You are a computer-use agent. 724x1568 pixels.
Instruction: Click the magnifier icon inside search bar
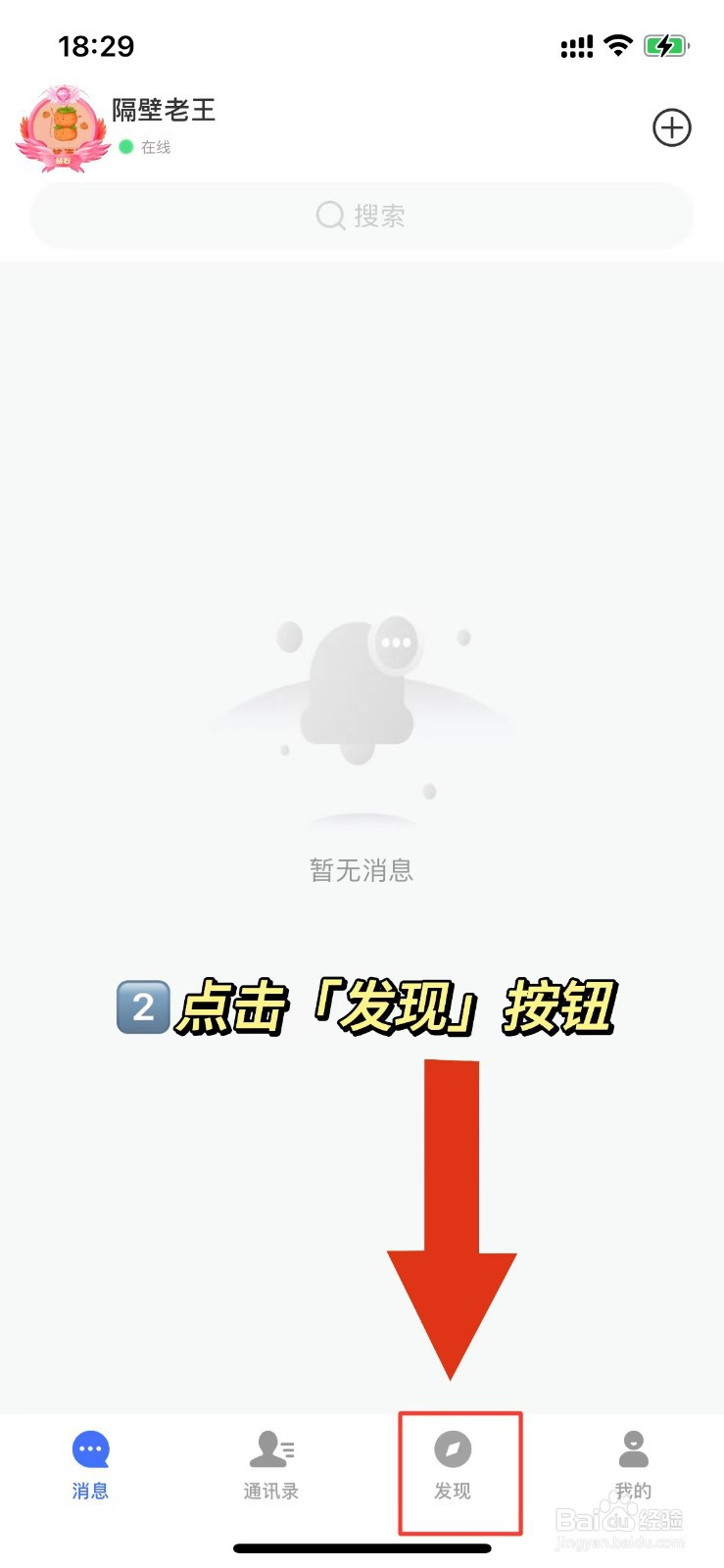pos(329,216)
